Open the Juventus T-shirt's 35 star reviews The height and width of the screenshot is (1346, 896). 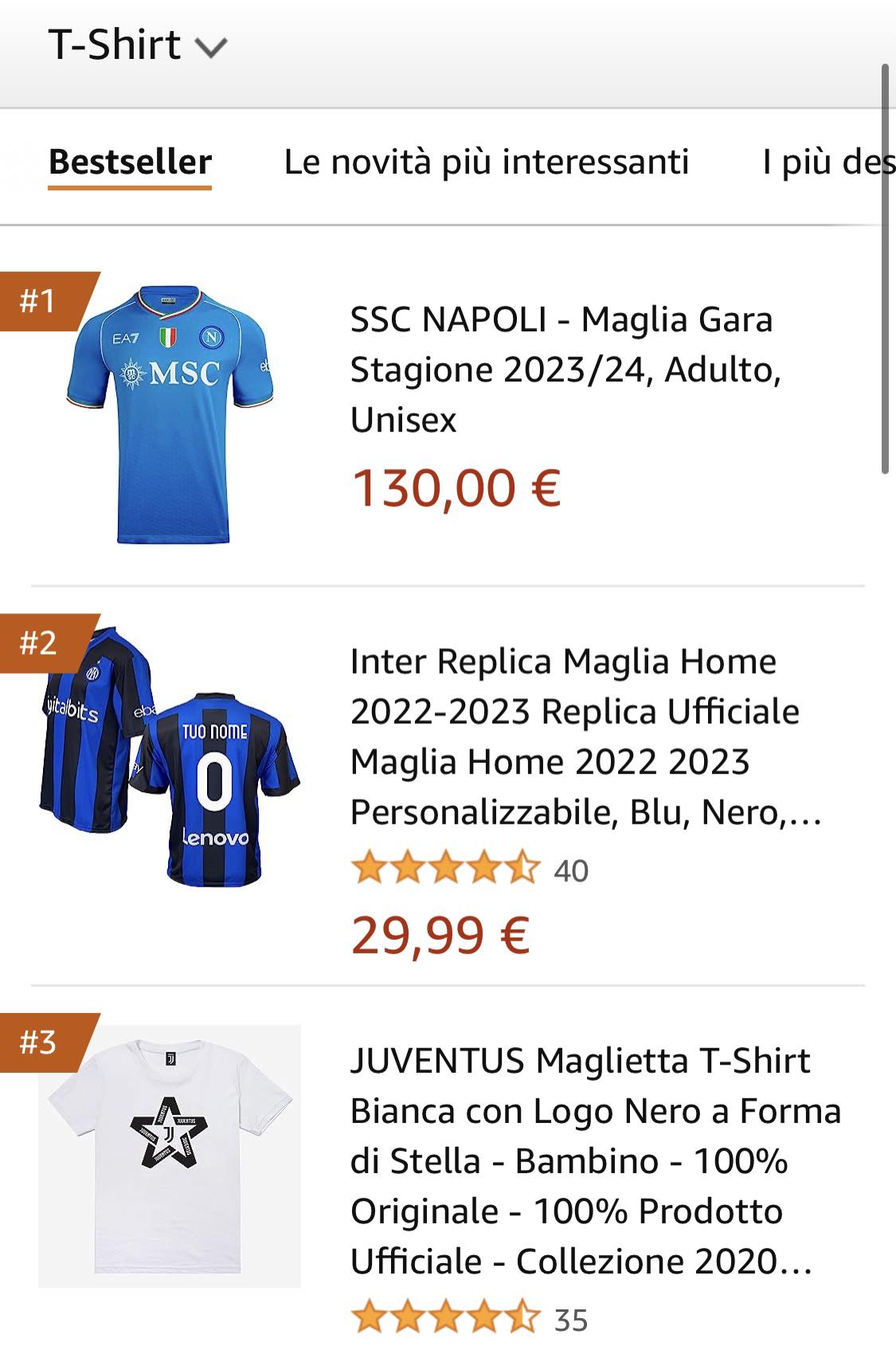[470, 1318]
